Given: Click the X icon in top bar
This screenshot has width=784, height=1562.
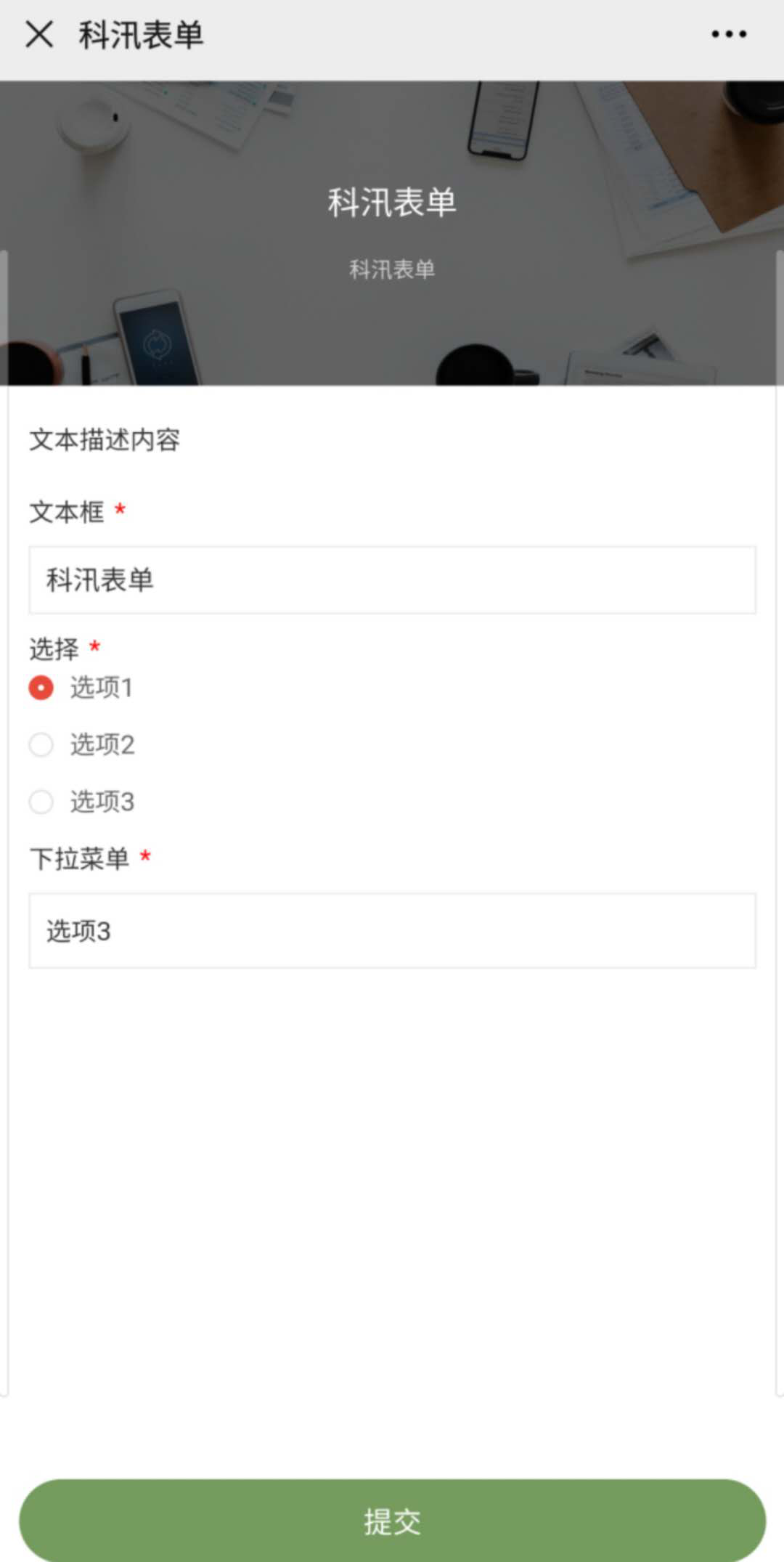Looking at the screenshot, I should [40, 33].
